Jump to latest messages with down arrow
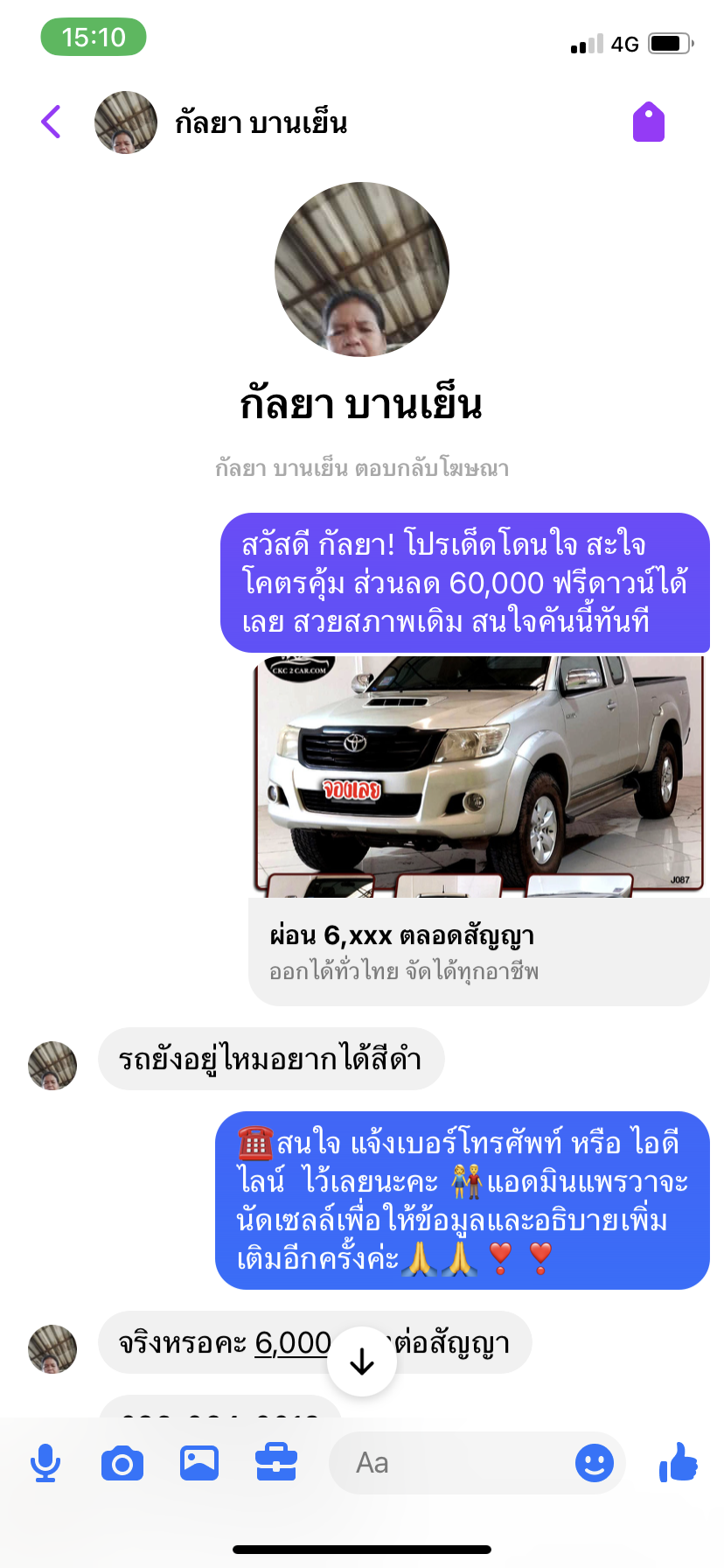The image size is (724, 1568). pyautogui.click(x=362, y=1361)
